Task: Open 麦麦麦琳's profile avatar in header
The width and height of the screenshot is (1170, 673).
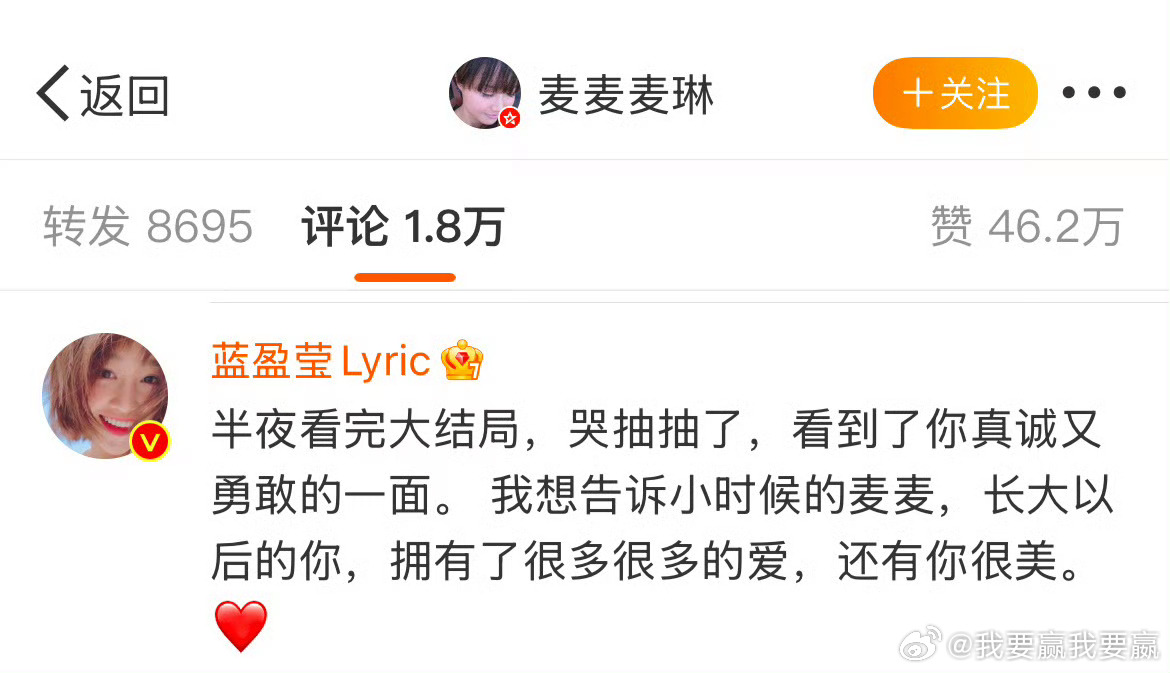Action: click(x=485, y=93)
